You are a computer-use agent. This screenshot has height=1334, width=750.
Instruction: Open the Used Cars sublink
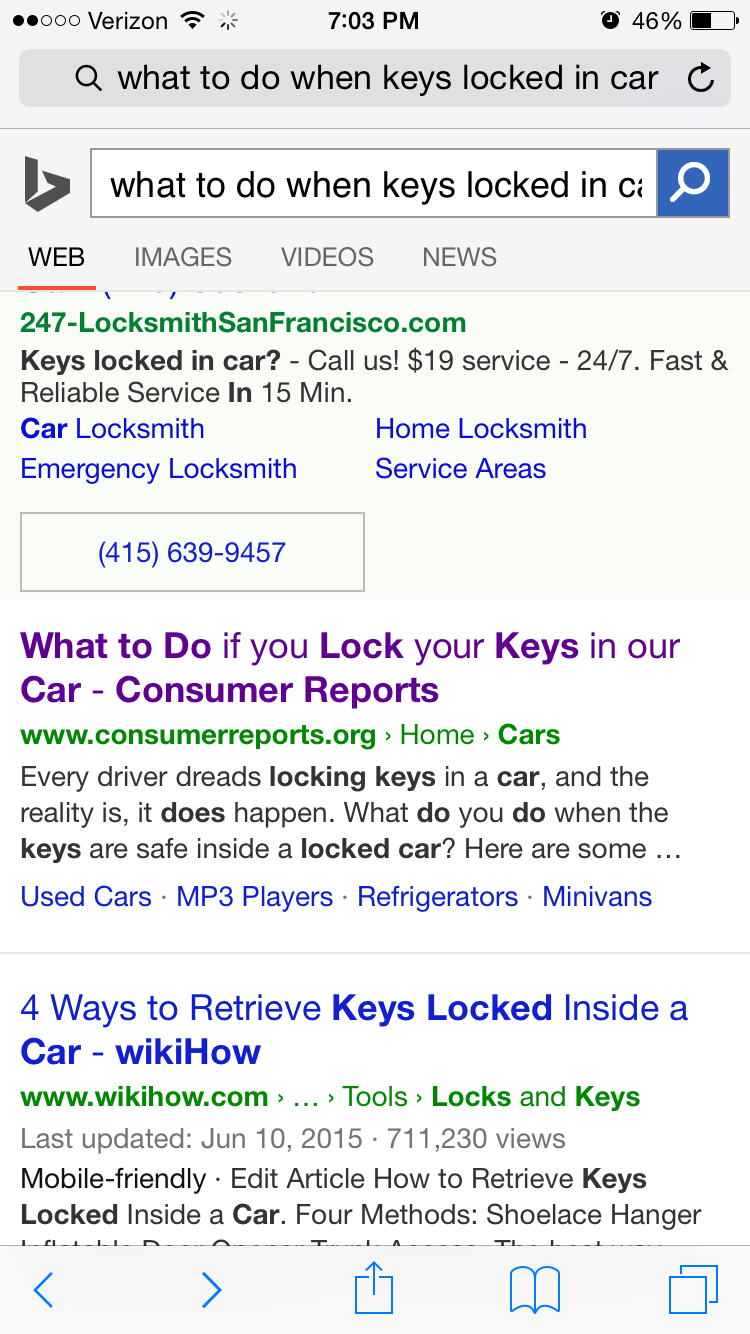(86, 897)
